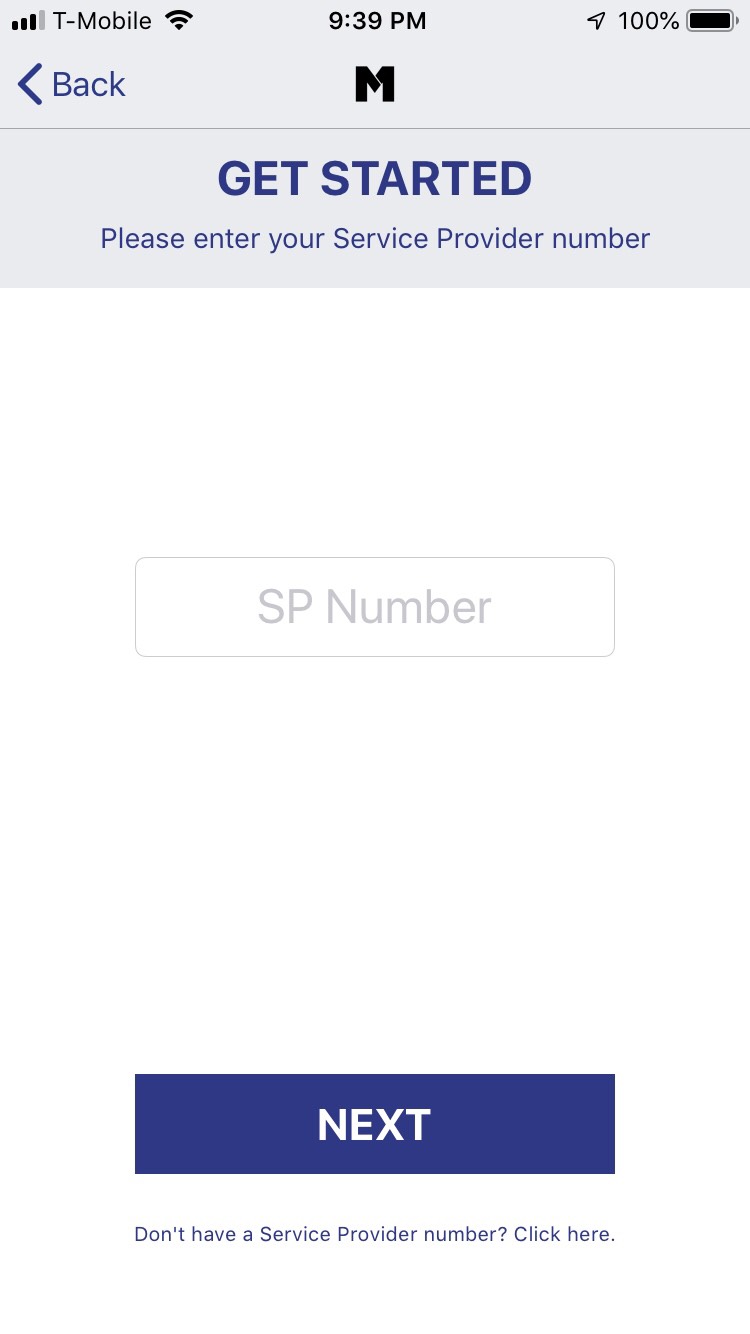750x1334 pixels.
Task: Tap the NEXT button
Action: pyautogui.click(x=374, y=1124)
